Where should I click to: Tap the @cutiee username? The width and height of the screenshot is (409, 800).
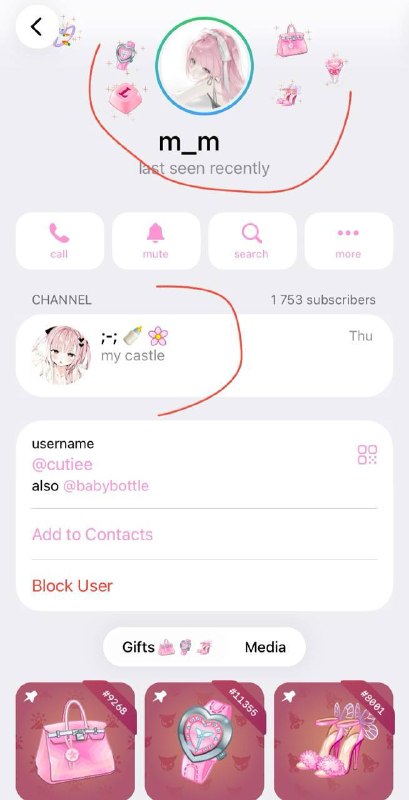click(62, 465)
